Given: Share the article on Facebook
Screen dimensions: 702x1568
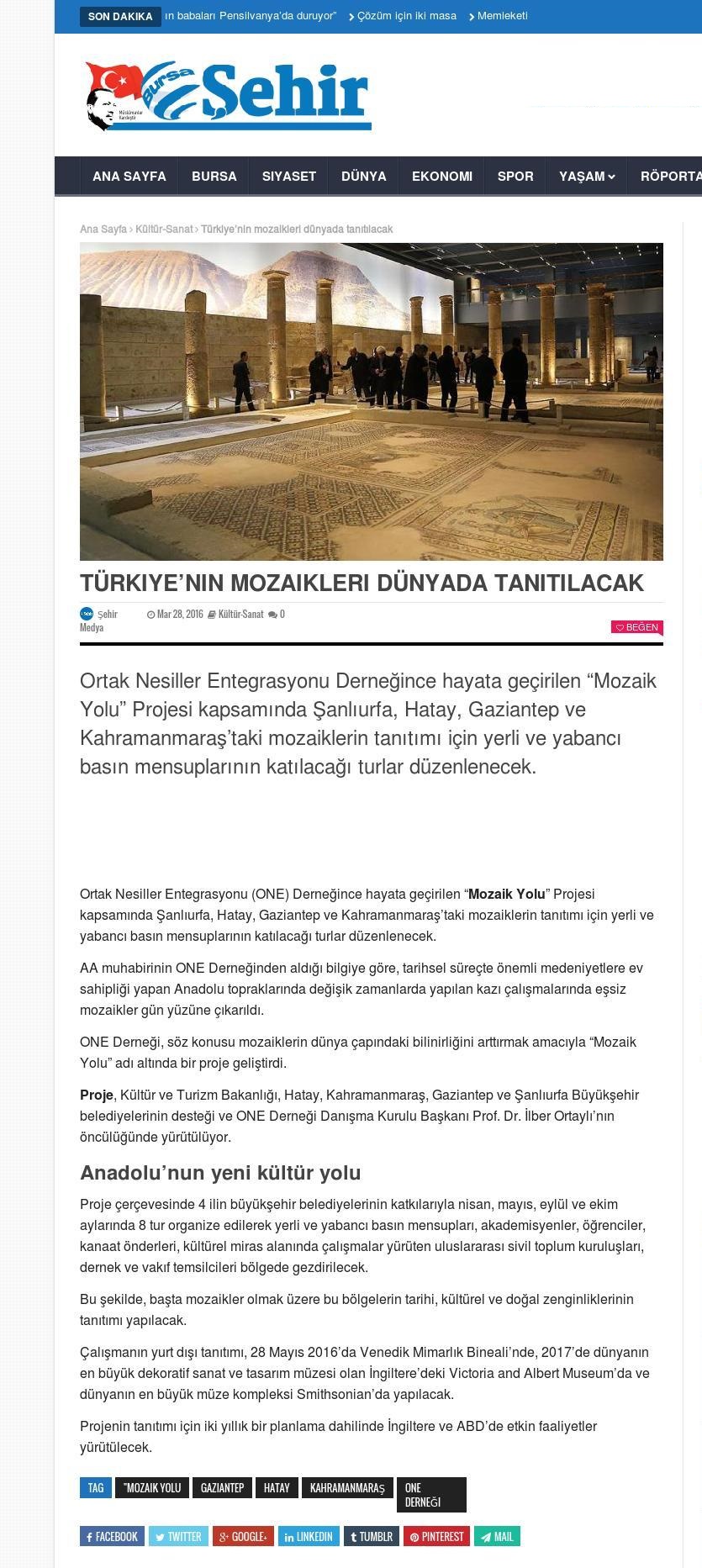Looking at the screenshot, I should point(112,1537).
